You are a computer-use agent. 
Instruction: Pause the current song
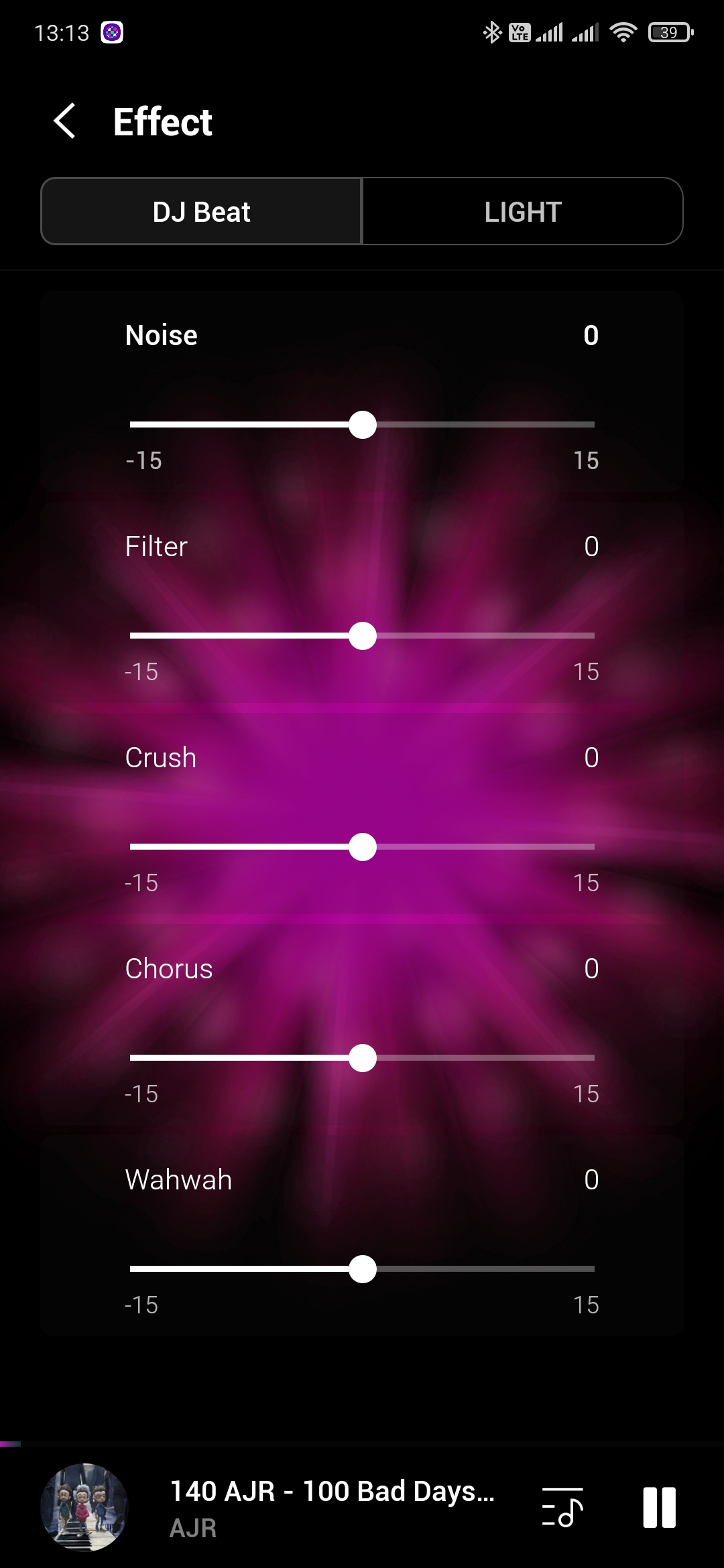tap(660, 1508)
